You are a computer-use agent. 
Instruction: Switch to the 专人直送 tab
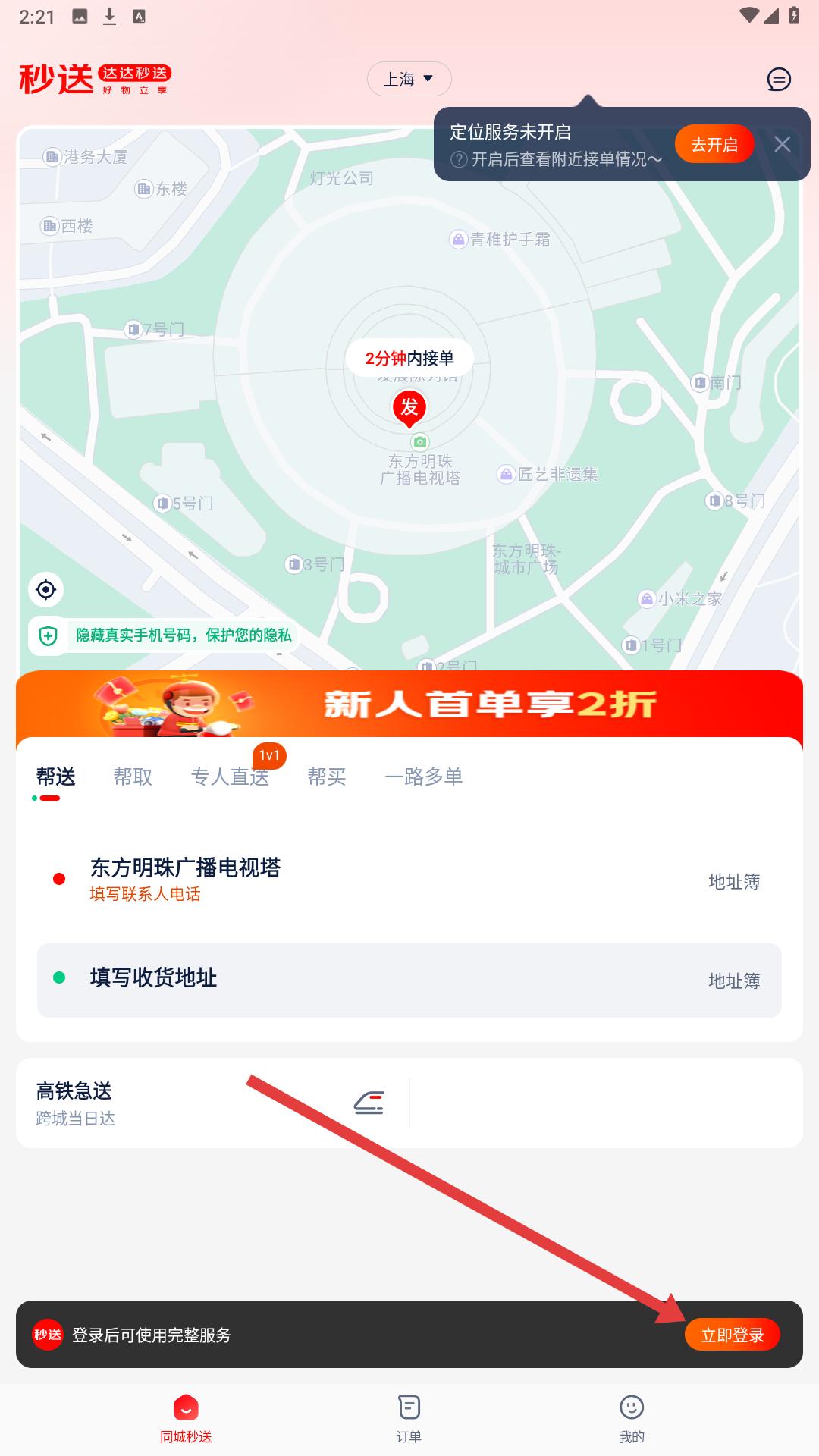click(230, 777)
